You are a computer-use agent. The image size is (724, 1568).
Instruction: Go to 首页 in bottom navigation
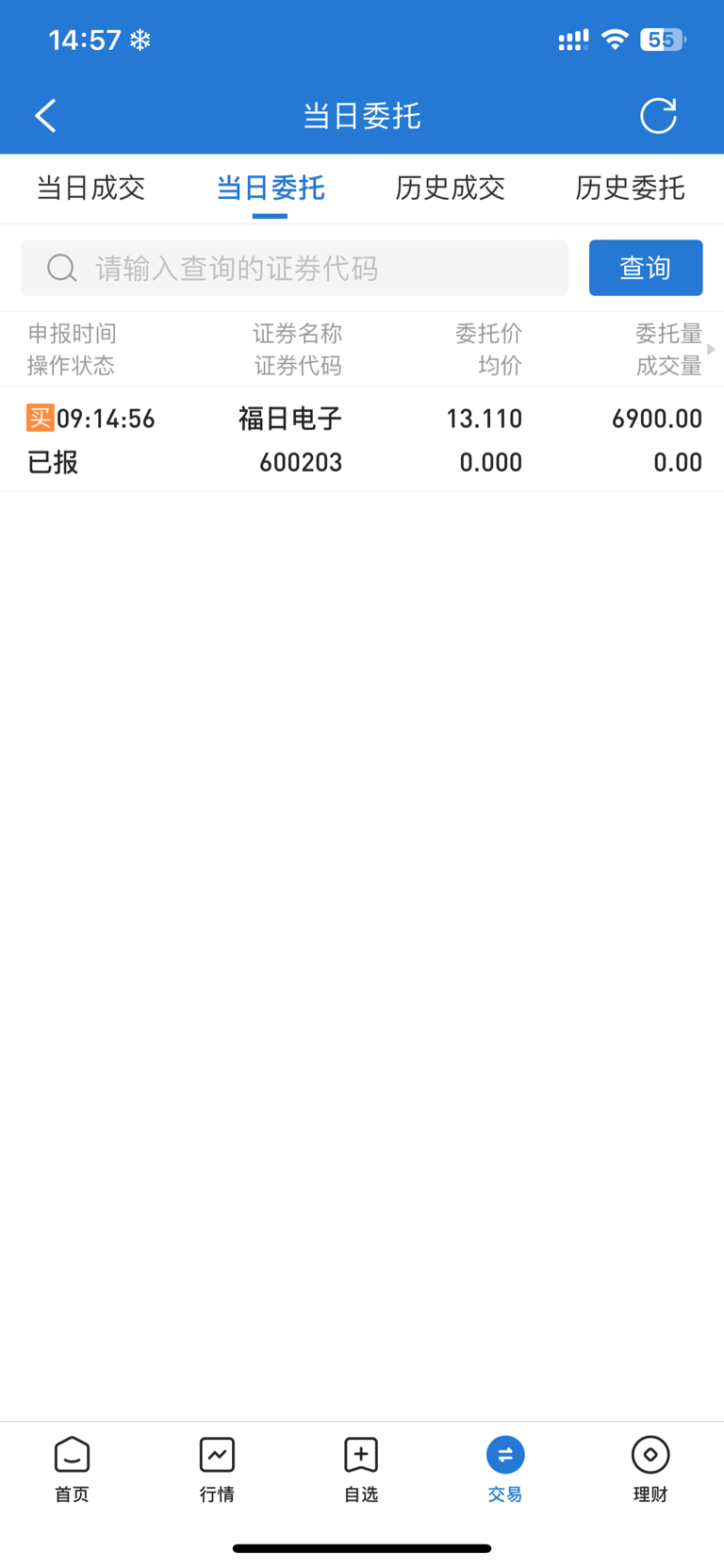point(72,1469)
